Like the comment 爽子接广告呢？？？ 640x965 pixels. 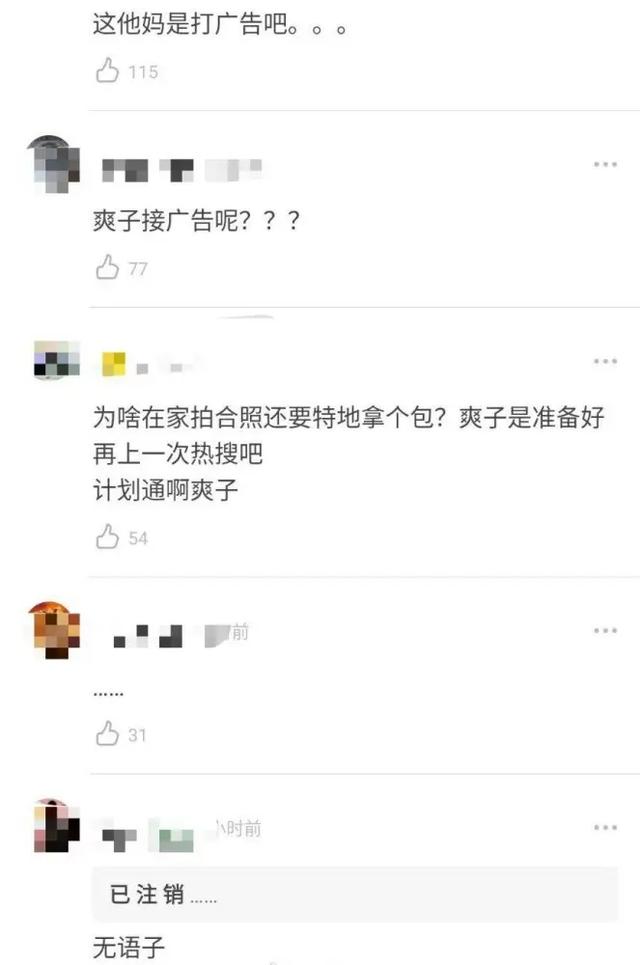tap(107, 267)
